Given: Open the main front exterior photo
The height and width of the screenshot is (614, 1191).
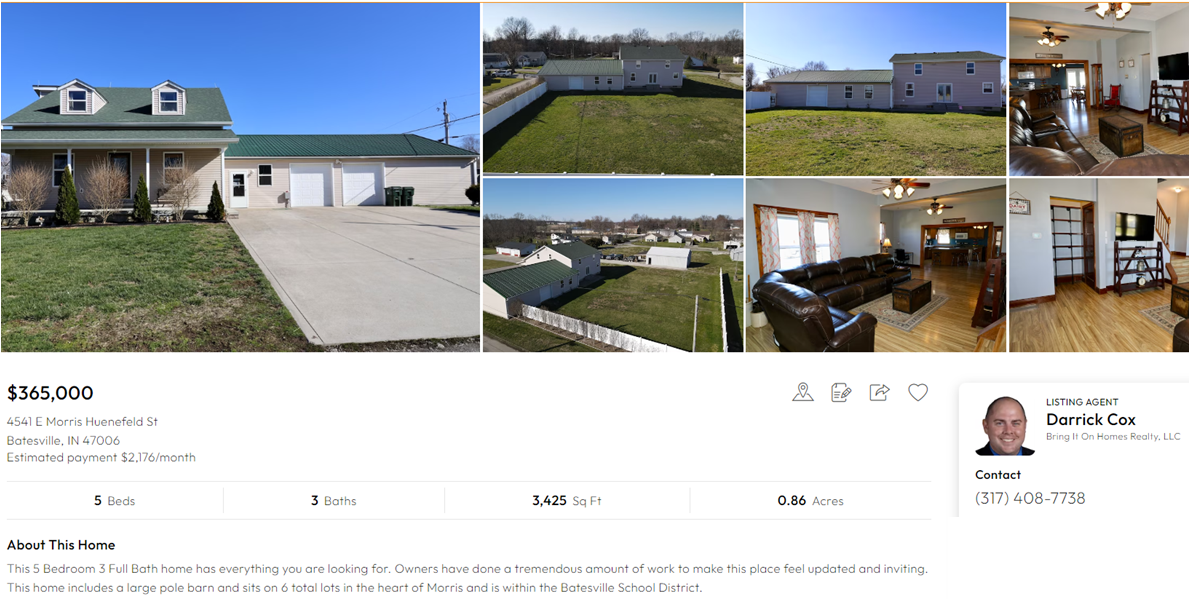Looking at the screenshot, I should [x=240, y=177].
